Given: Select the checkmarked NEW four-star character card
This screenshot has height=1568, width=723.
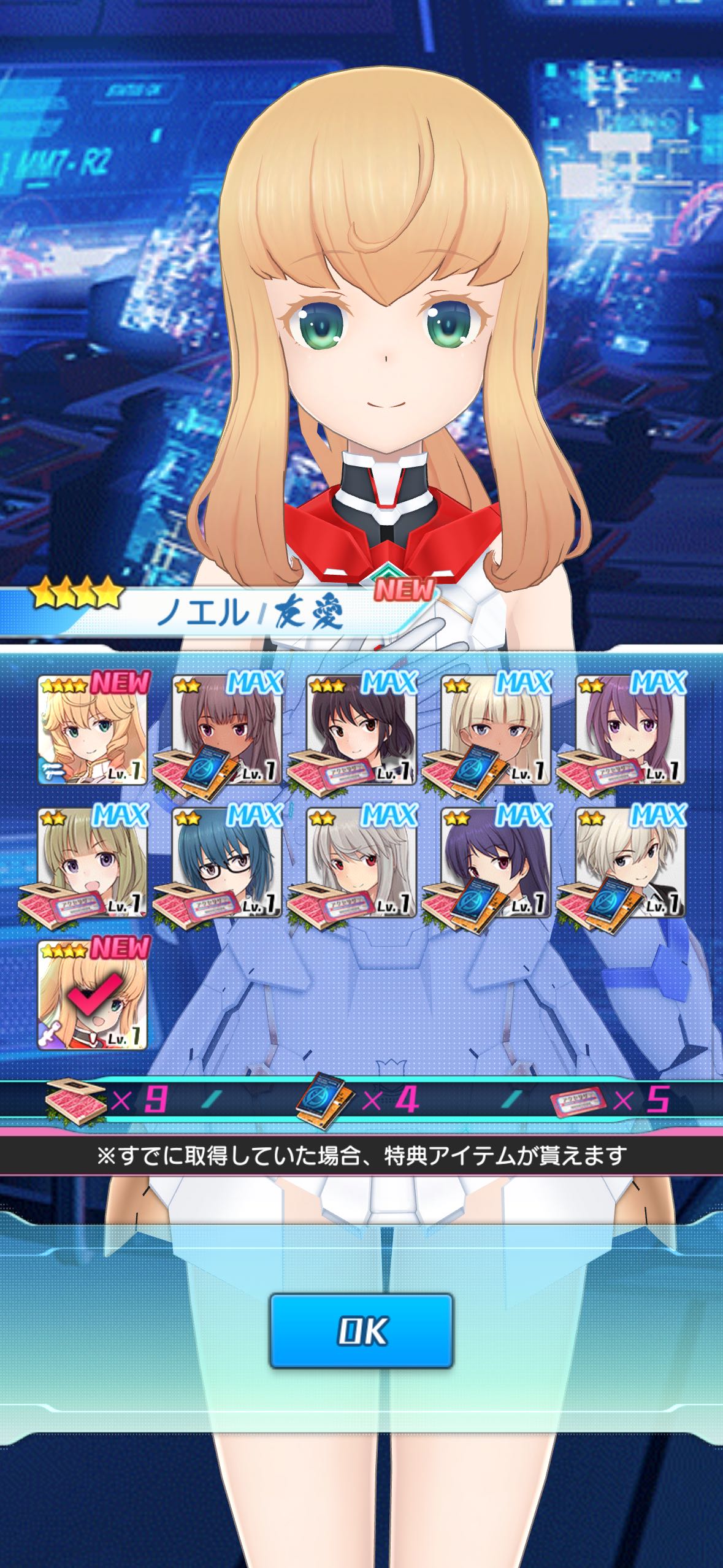Looking at the screenshot, I should [x=93, y=995].
